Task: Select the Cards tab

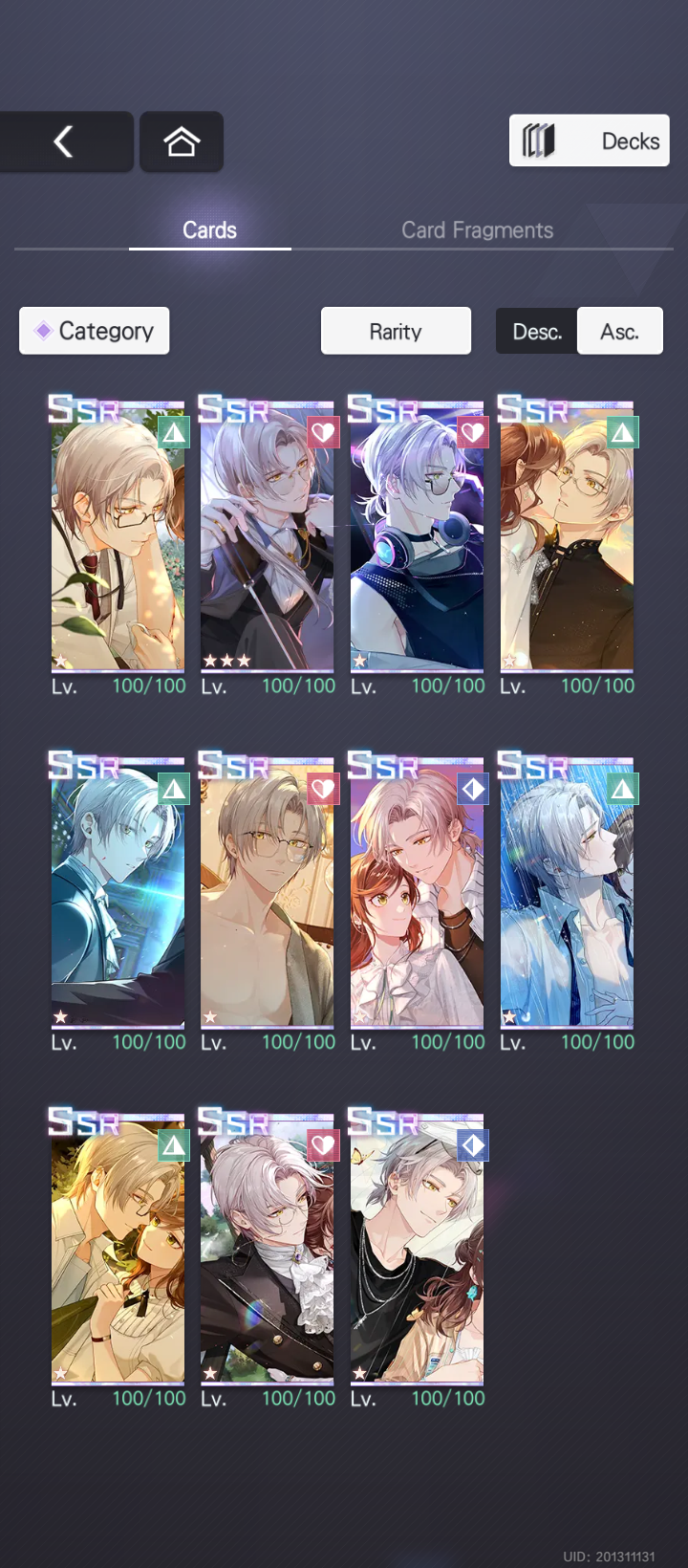Action: click(209, 230)
